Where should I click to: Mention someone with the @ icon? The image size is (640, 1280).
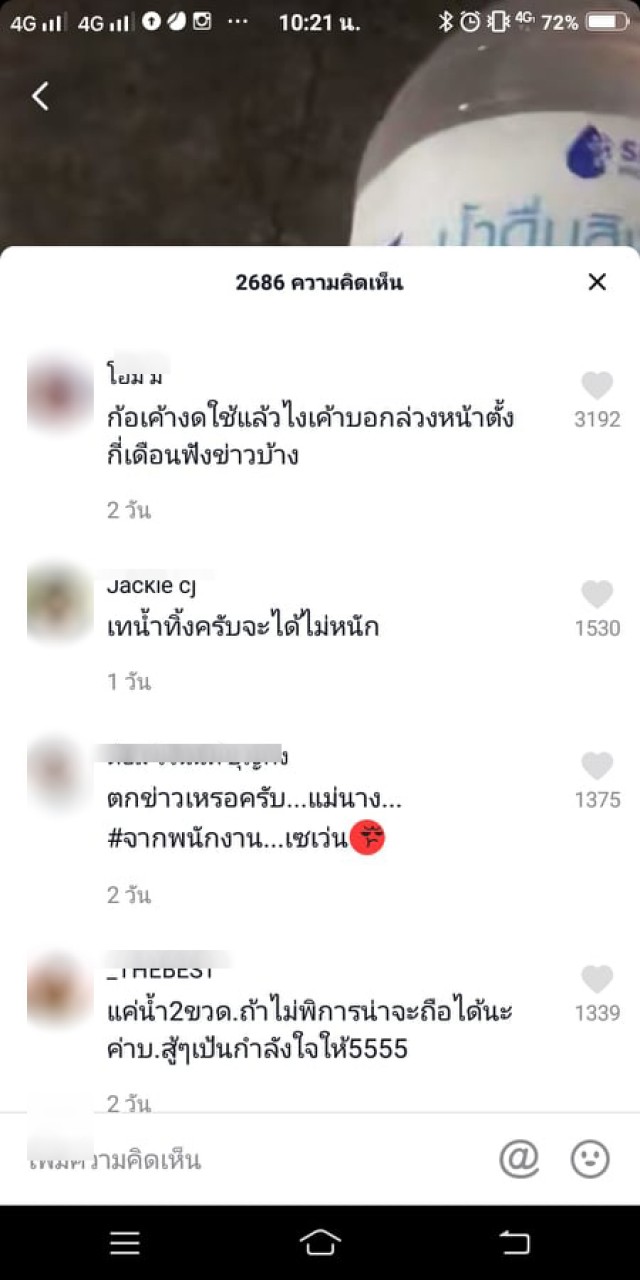(519, 1159)
